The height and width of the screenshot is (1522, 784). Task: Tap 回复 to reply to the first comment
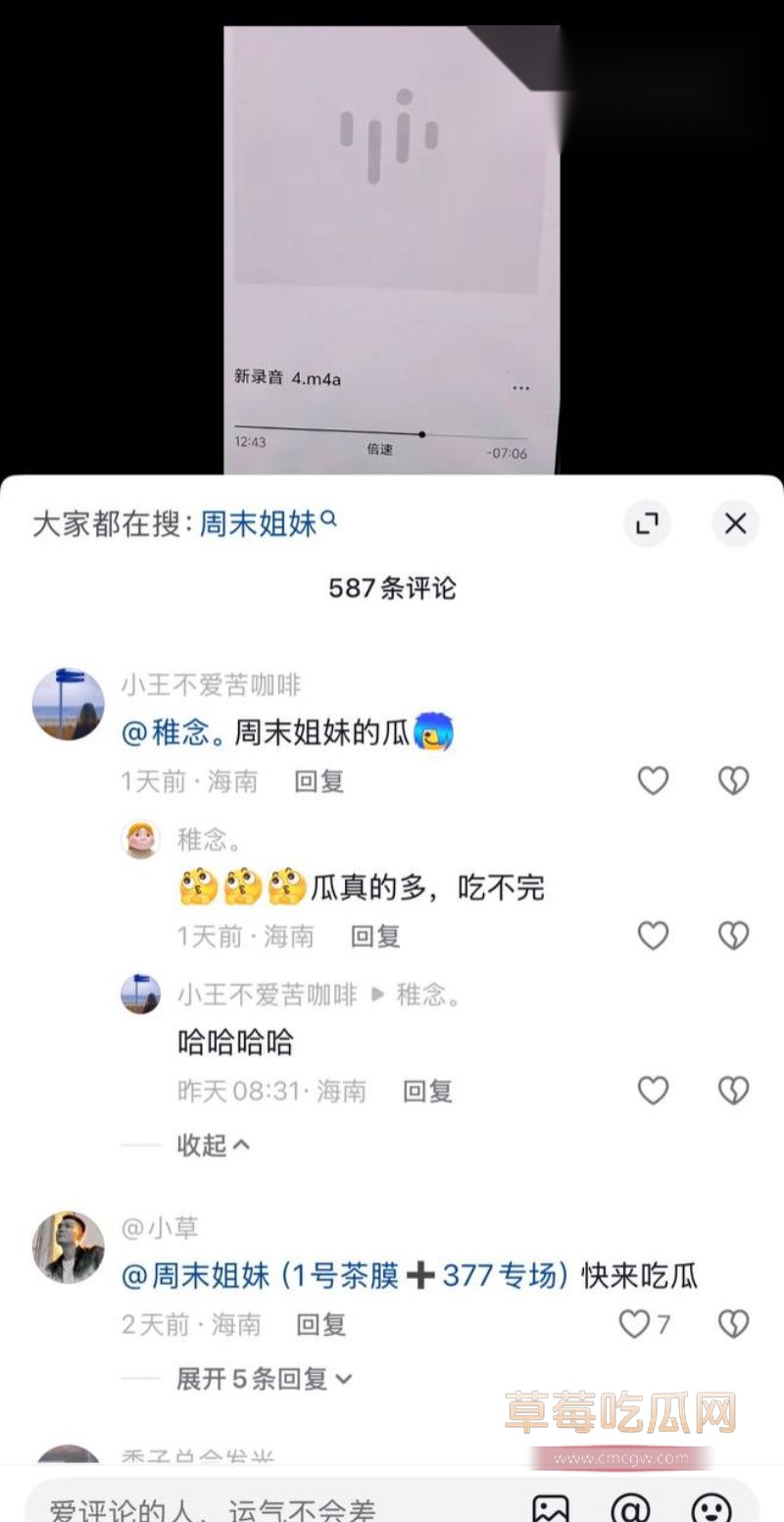pyautogui.click(x=318, y=780)
